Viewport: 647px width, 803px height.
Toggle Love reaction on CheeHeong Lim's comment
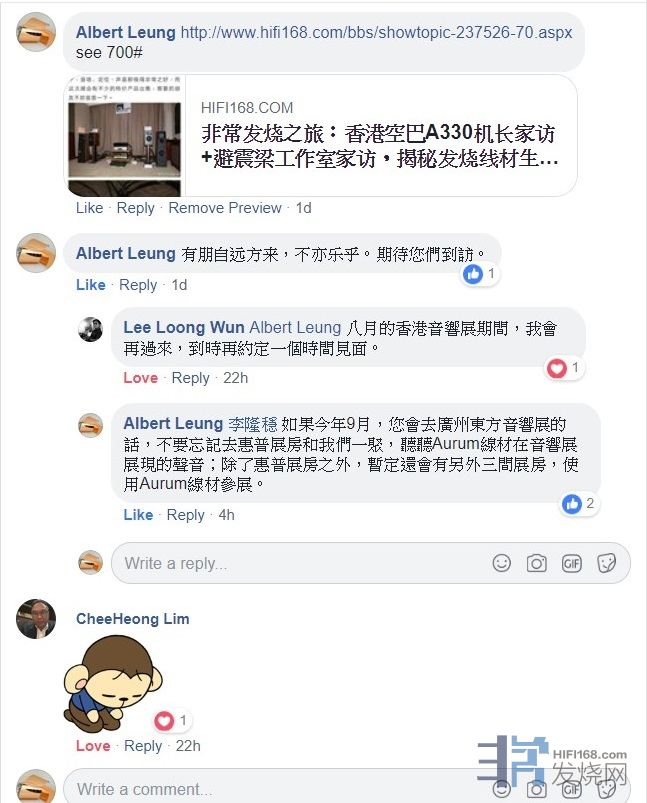coord(93,746)
